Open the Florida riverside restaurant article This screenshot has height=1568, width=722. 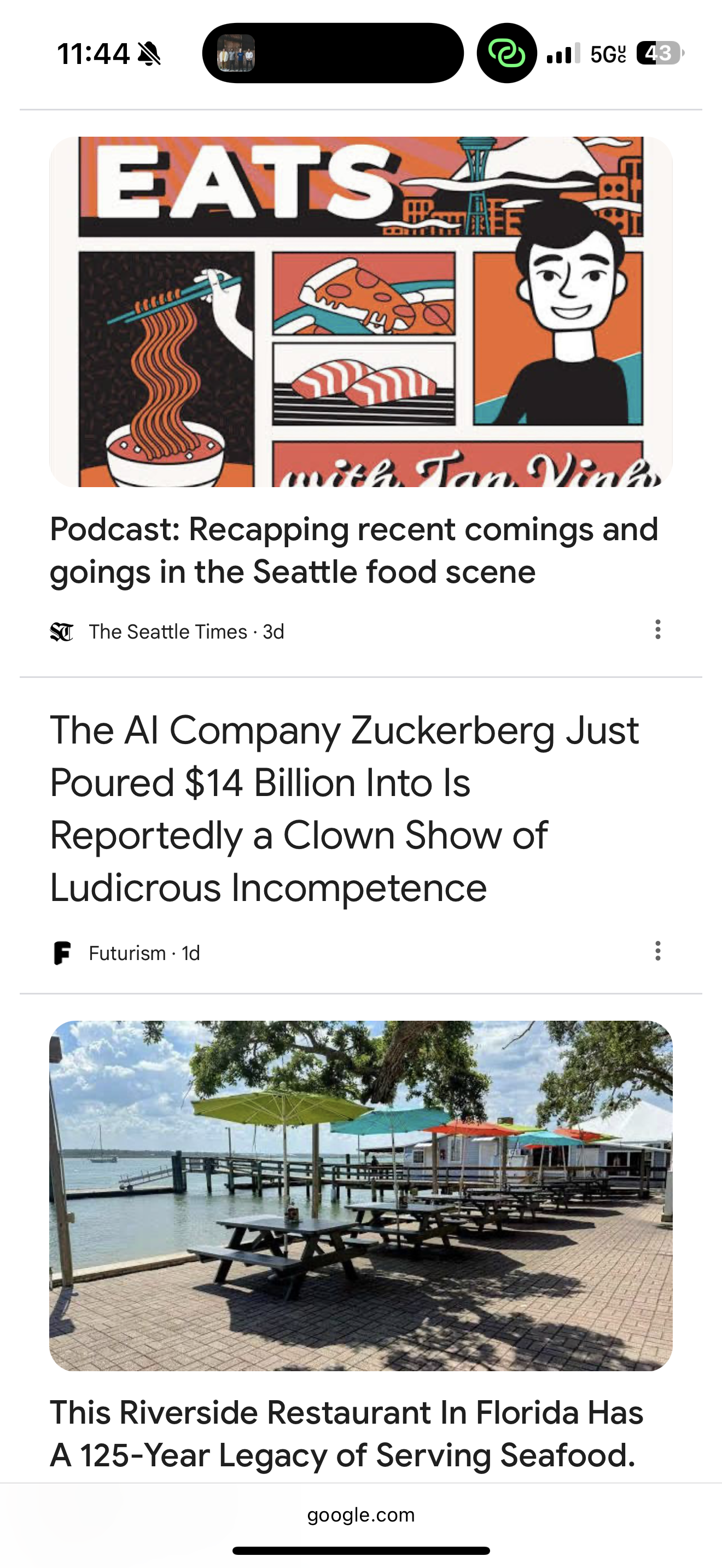tap(346, 1433)
